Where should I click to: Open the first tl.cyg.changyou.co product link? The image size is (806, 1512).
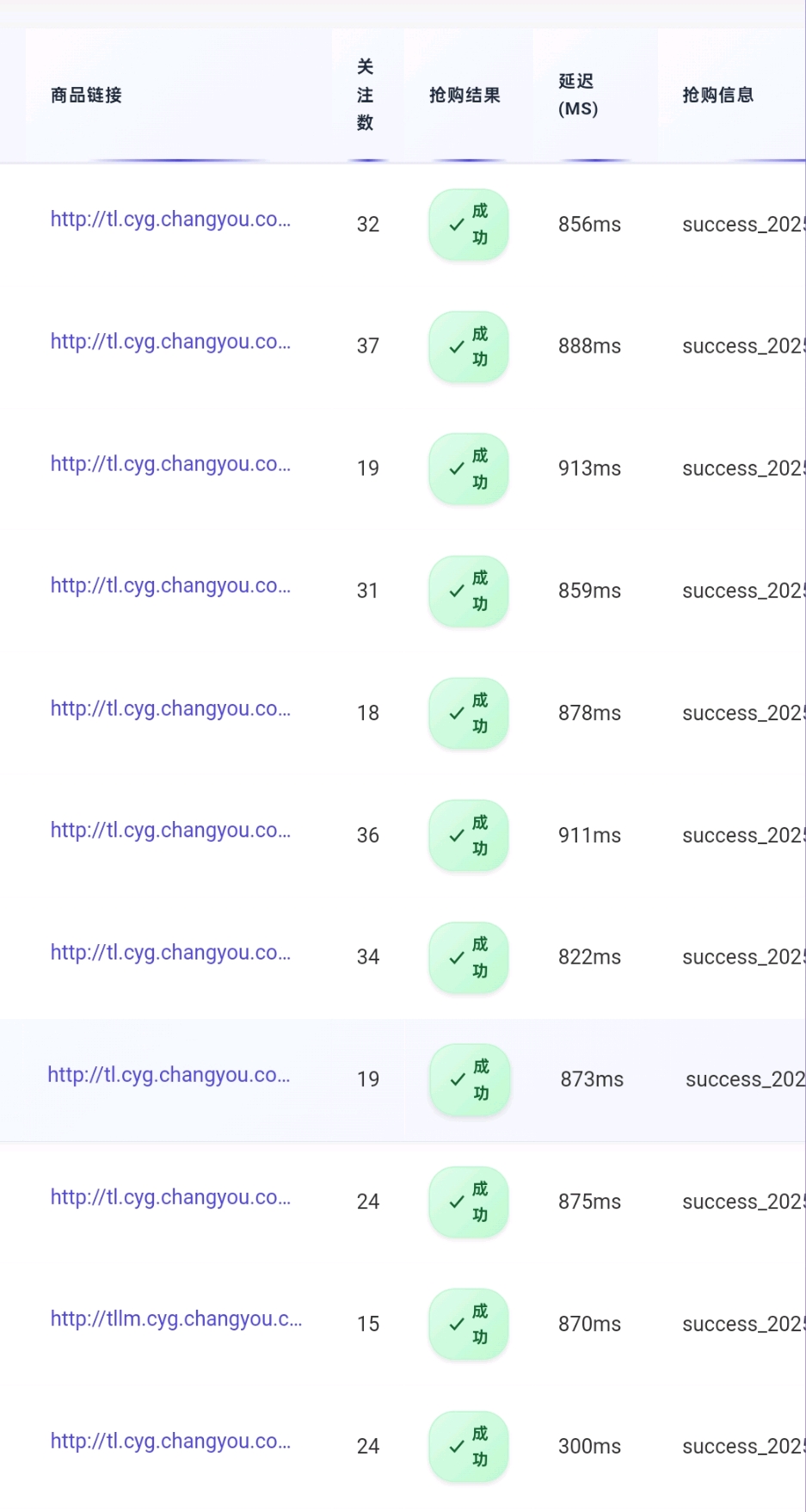170,219
